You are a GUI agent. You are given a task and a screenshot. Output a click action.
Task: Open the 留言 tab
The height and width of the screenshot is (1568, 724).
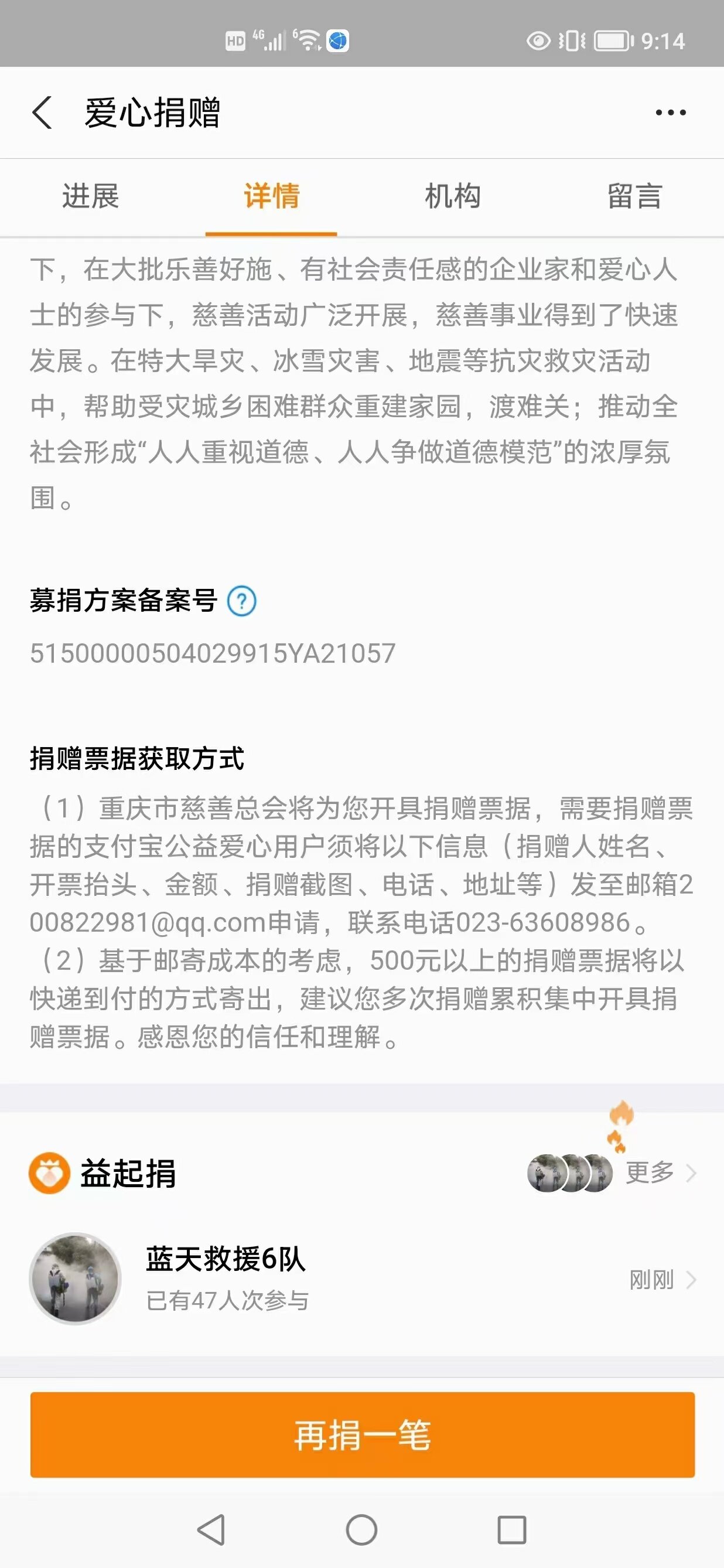click(634, 196)
